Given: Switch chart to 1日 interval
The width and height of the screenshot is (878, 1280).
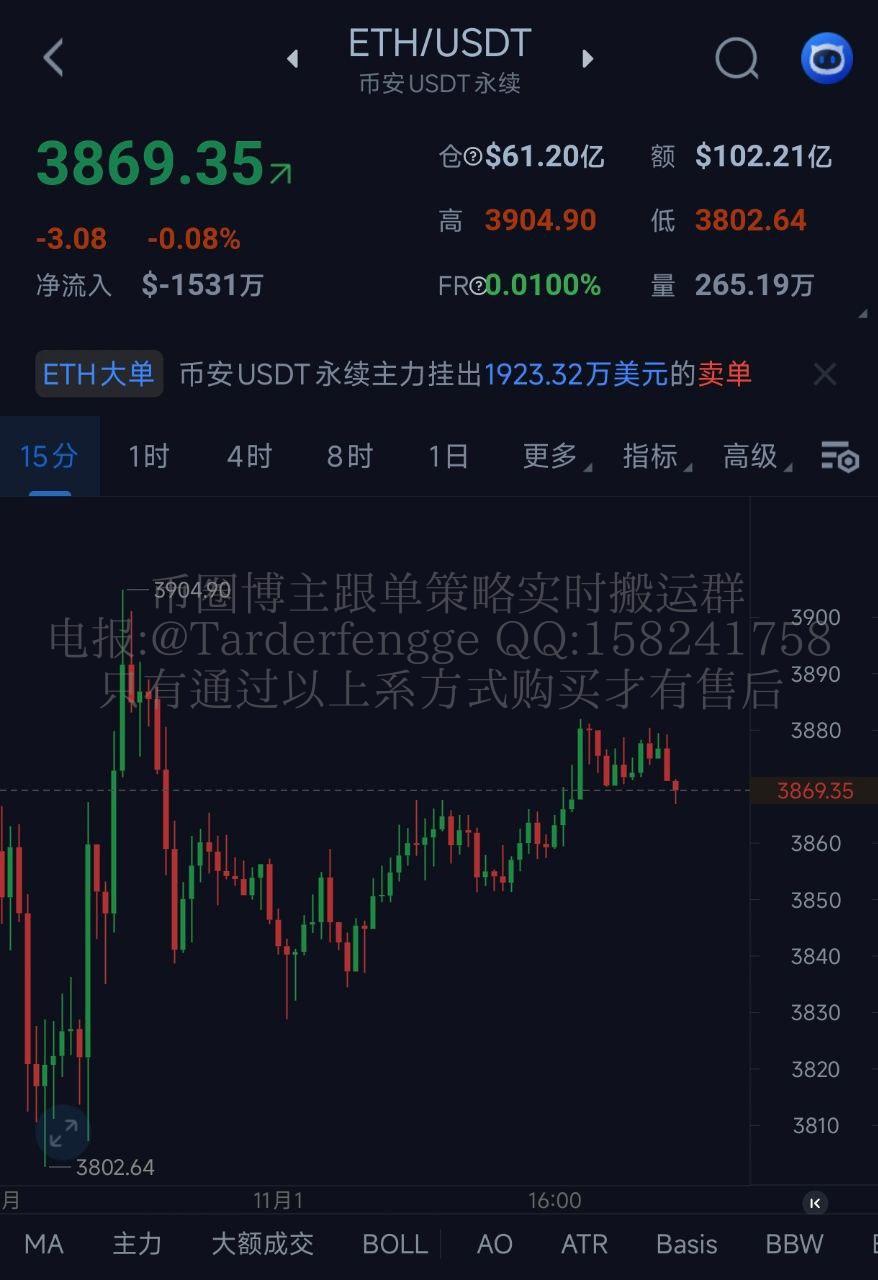Looking at the screenshot, I should (448, 457).
